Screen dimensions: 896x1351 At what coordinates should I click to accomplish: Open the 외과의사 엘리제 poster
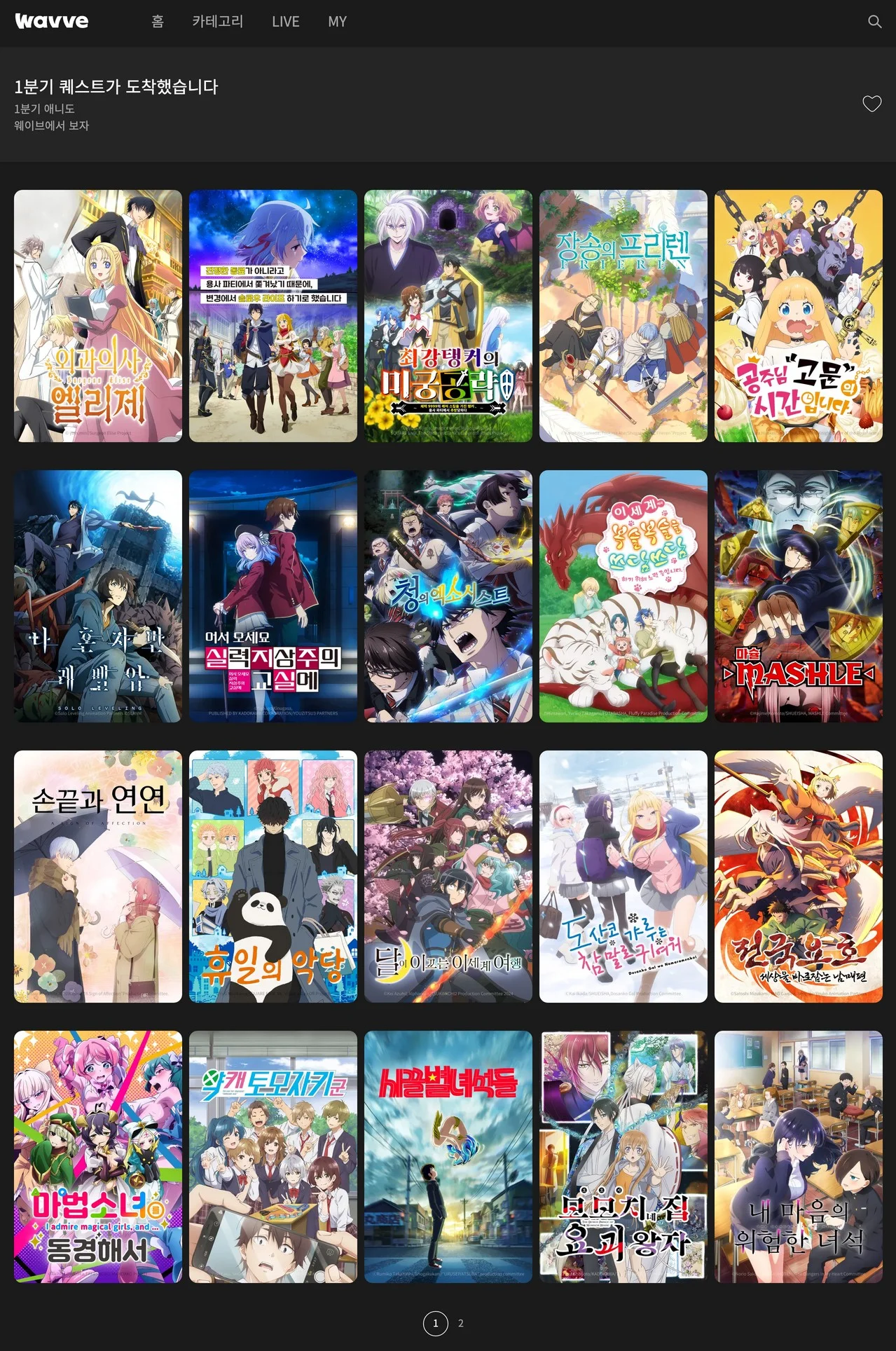pos(98,315)
